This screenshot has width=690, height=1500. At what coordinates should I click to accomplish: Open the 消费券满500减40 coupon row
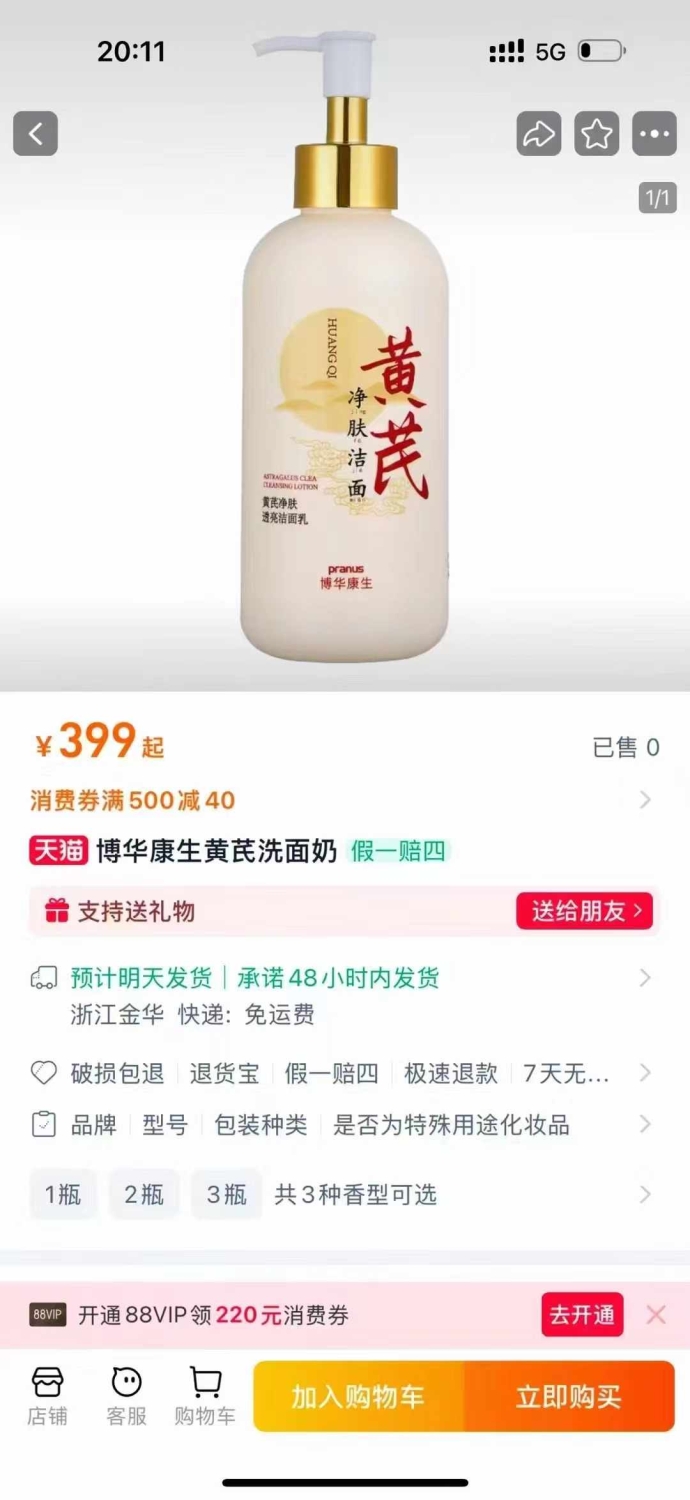(344, 800)
